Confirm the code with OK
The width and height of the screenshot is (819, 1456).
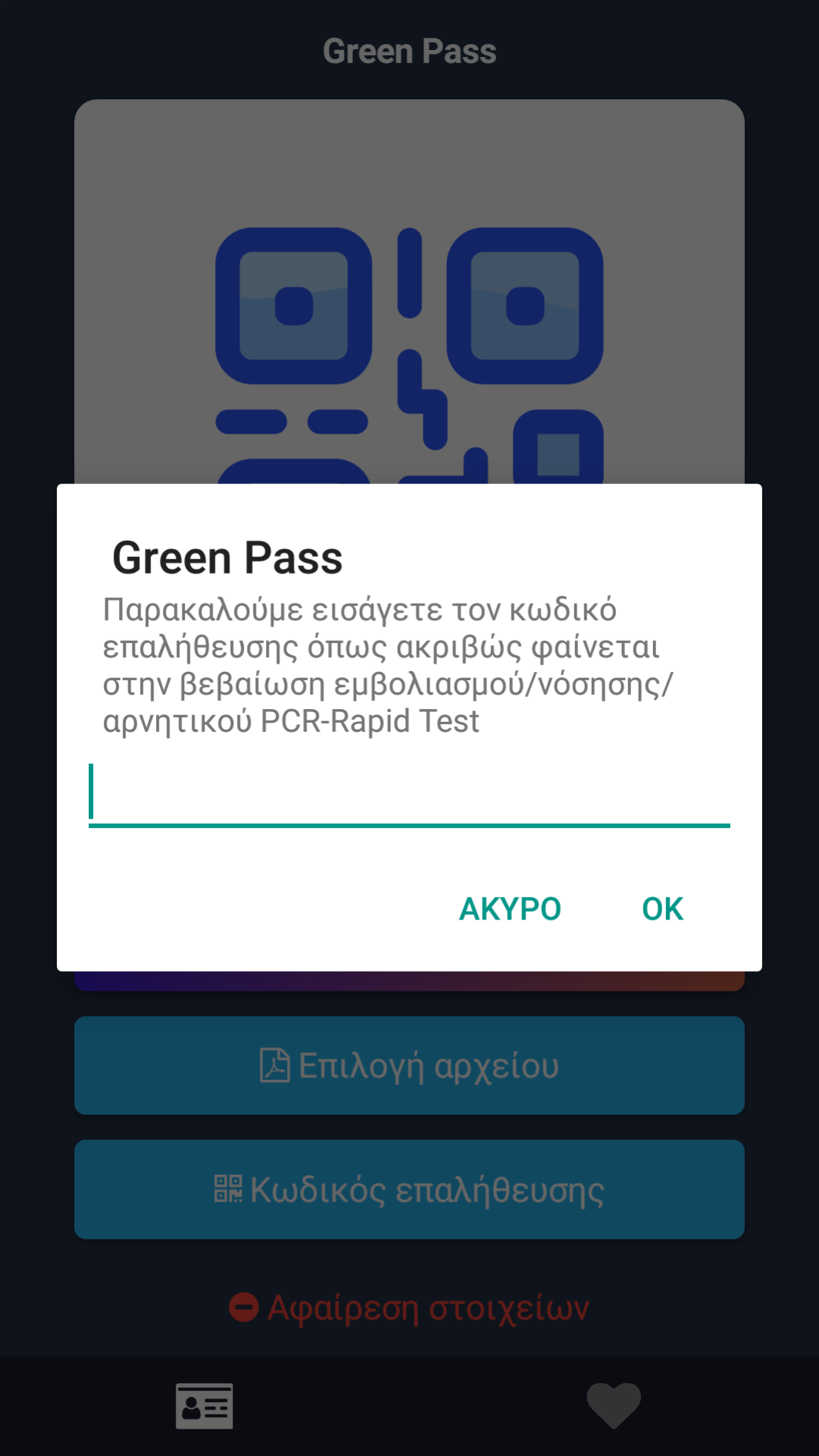[662, 908]
